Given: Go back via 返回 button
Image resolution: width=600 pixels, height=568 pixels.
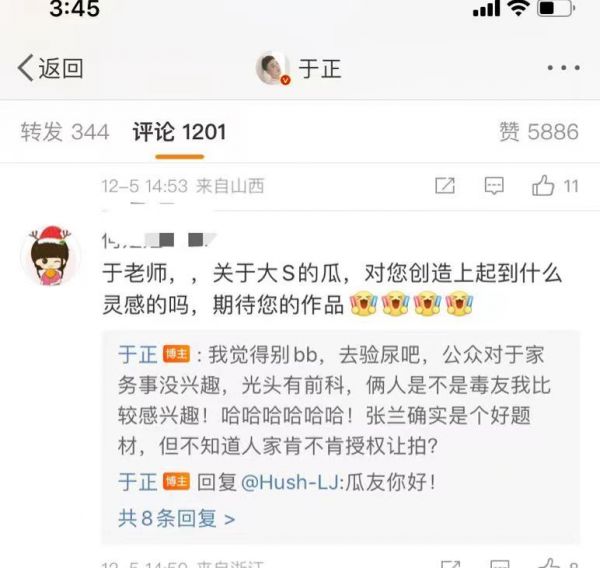Looking at the screenshot, I should point(50,69).
